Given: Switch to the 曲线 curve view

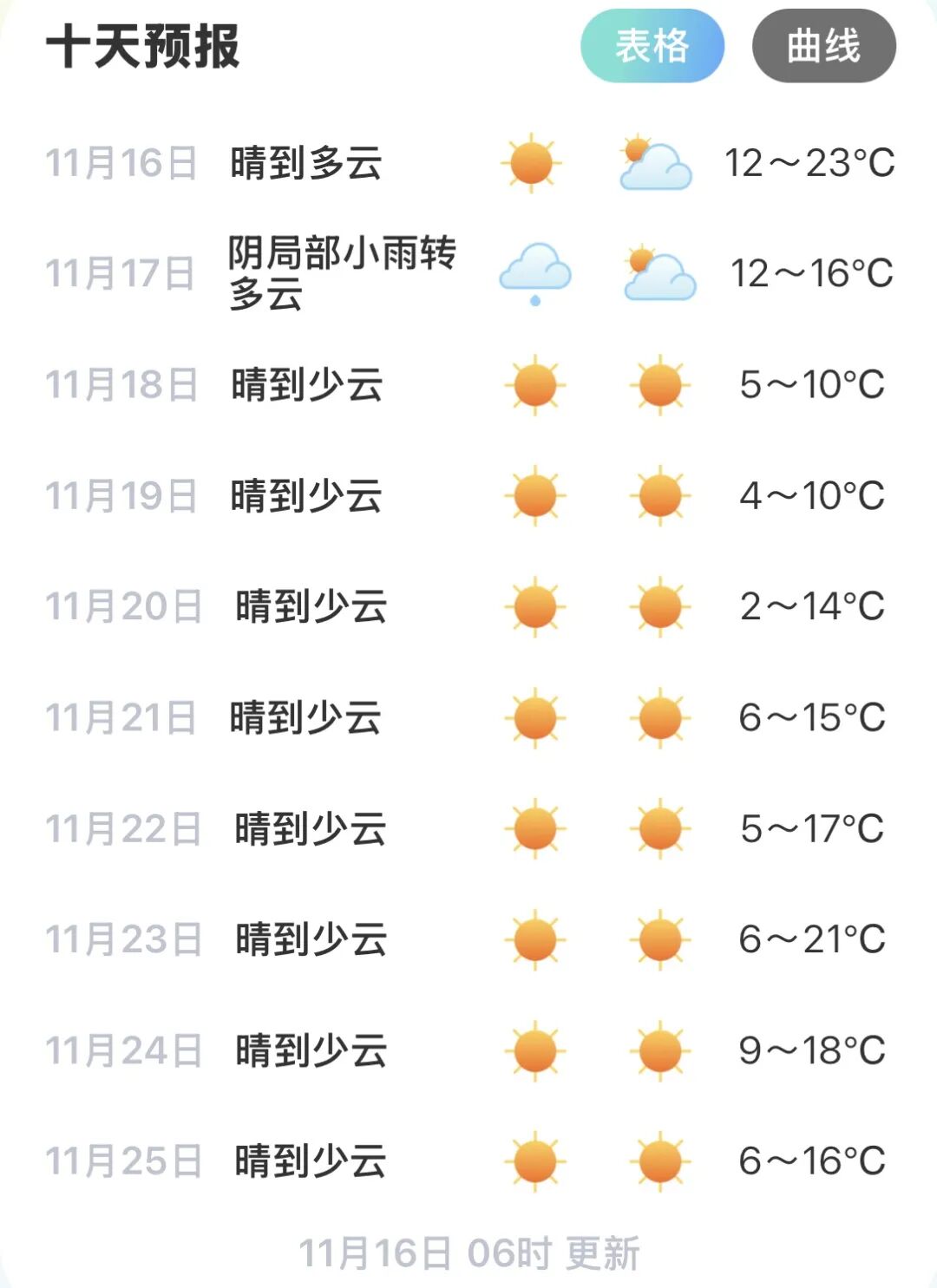Looking at the screenshot, I should coord(823,46).
